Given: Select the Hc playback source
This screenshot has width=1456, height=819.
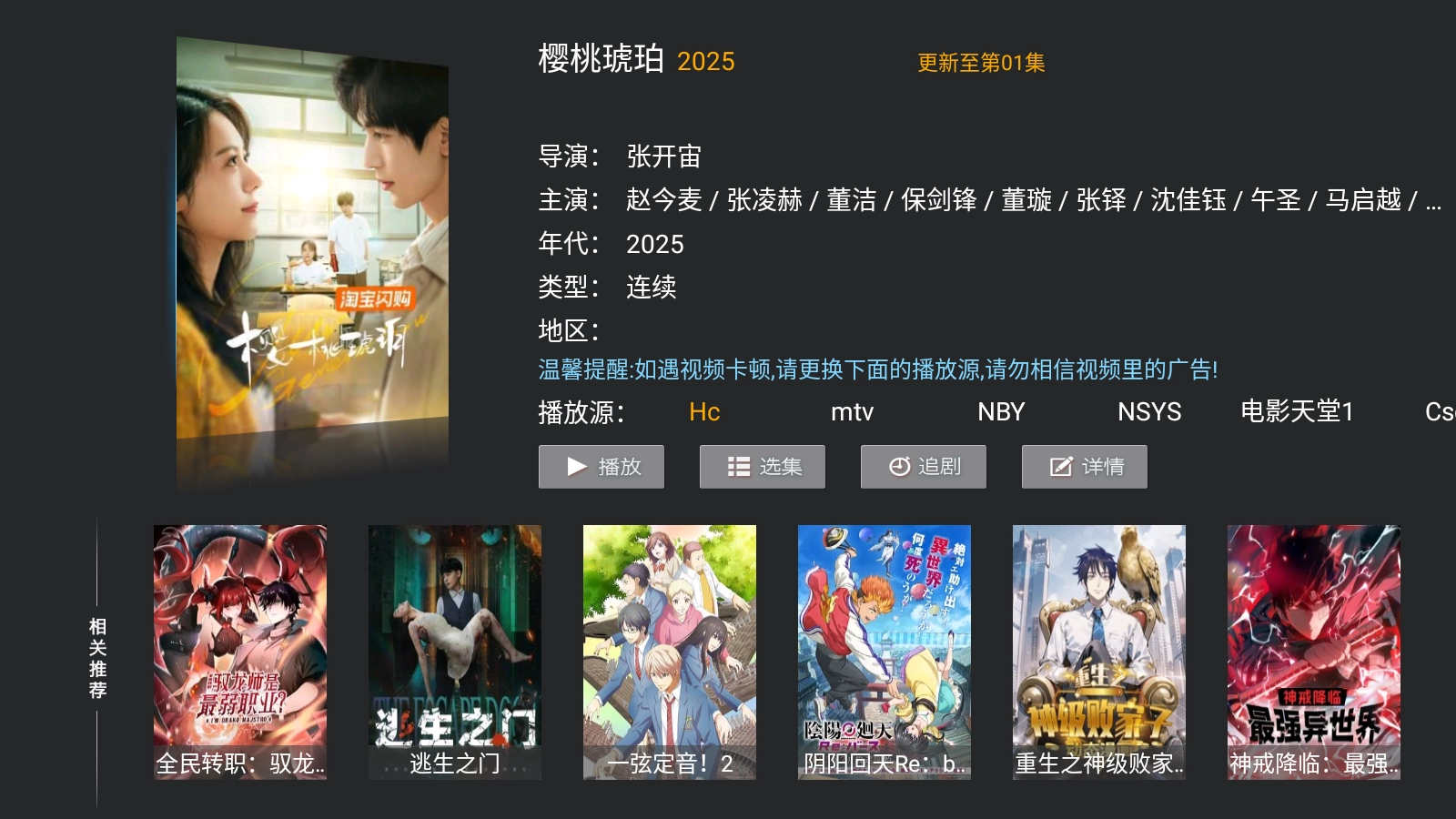Looking at the screenshot, I should [704, 412].
